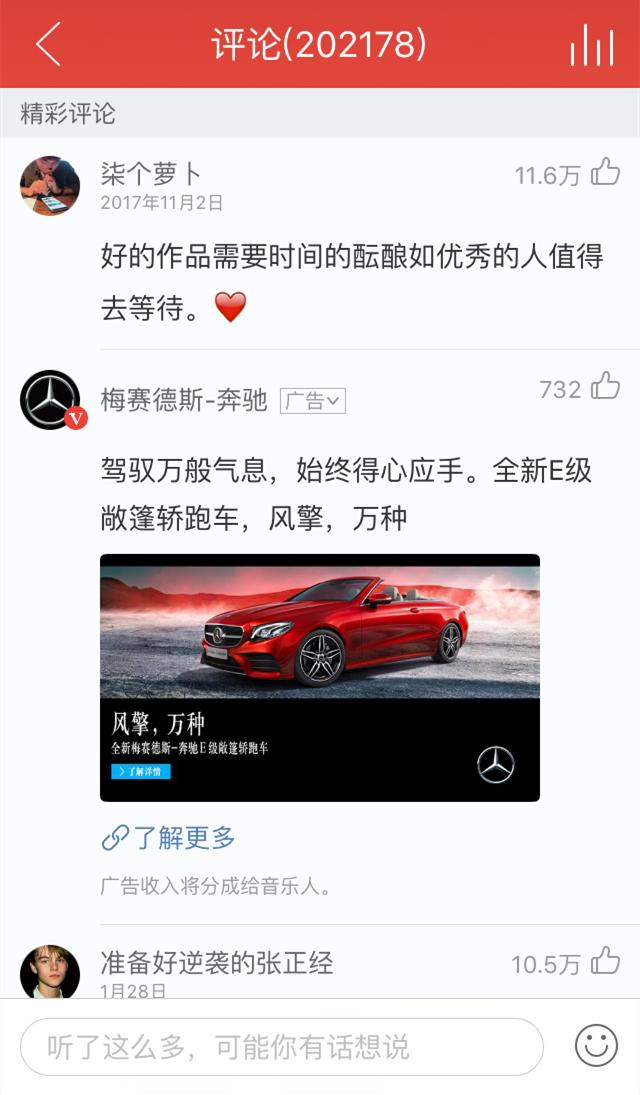Open 梅赛德斯-奔驰 account avatar
The height and width of the screenshot is (1095, 640).
tap(50, 399)
